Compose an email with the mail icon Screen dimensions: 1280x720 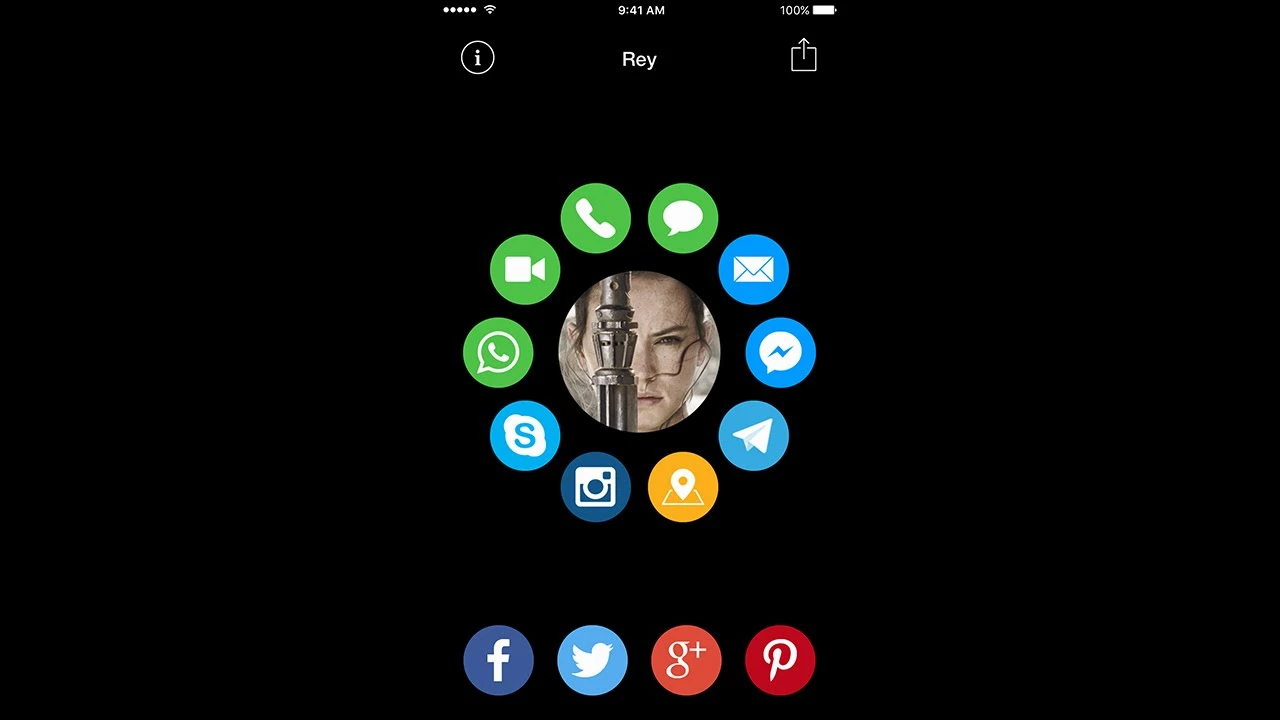(x=753, y=270)
